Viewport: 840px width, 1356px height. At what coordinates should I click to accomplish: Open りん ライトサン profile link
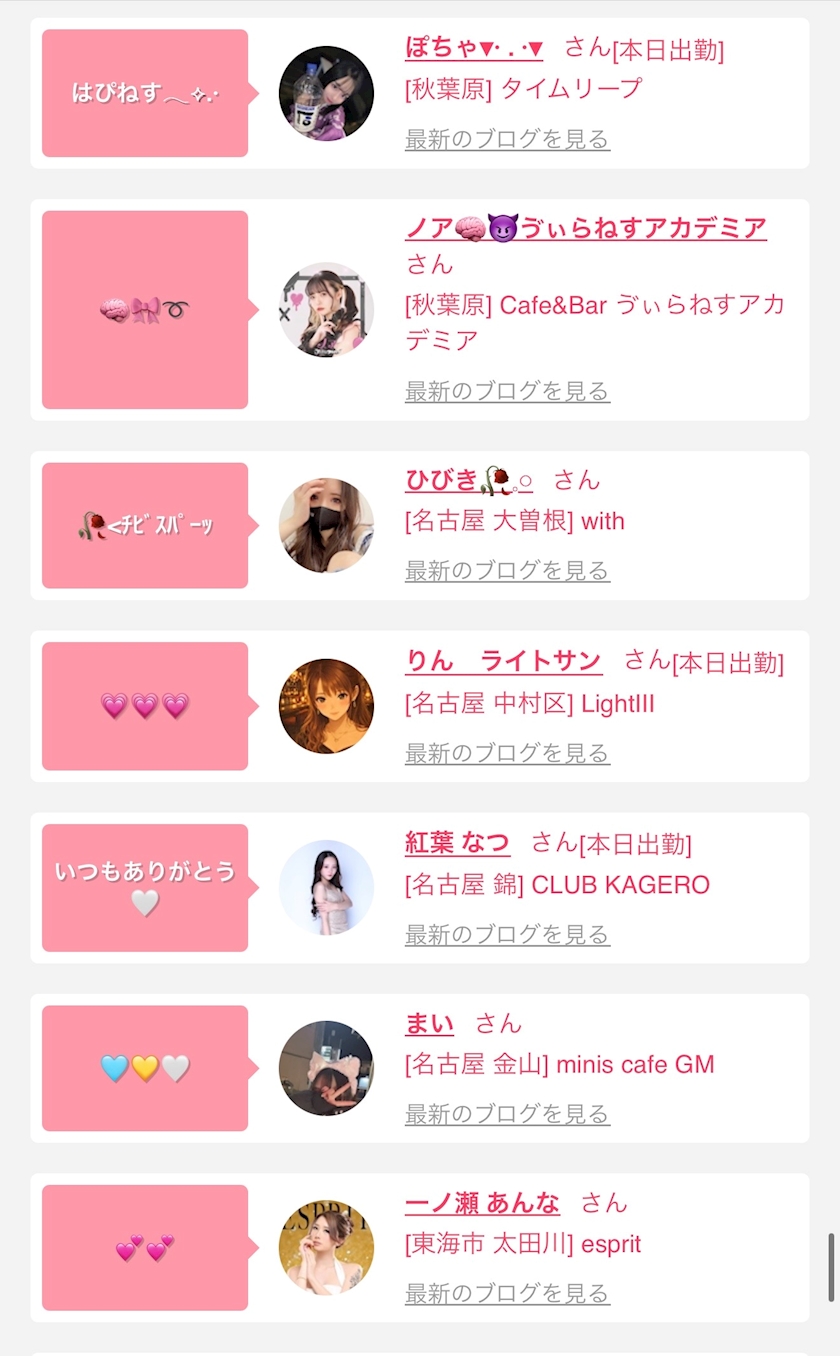click(503, 661)
